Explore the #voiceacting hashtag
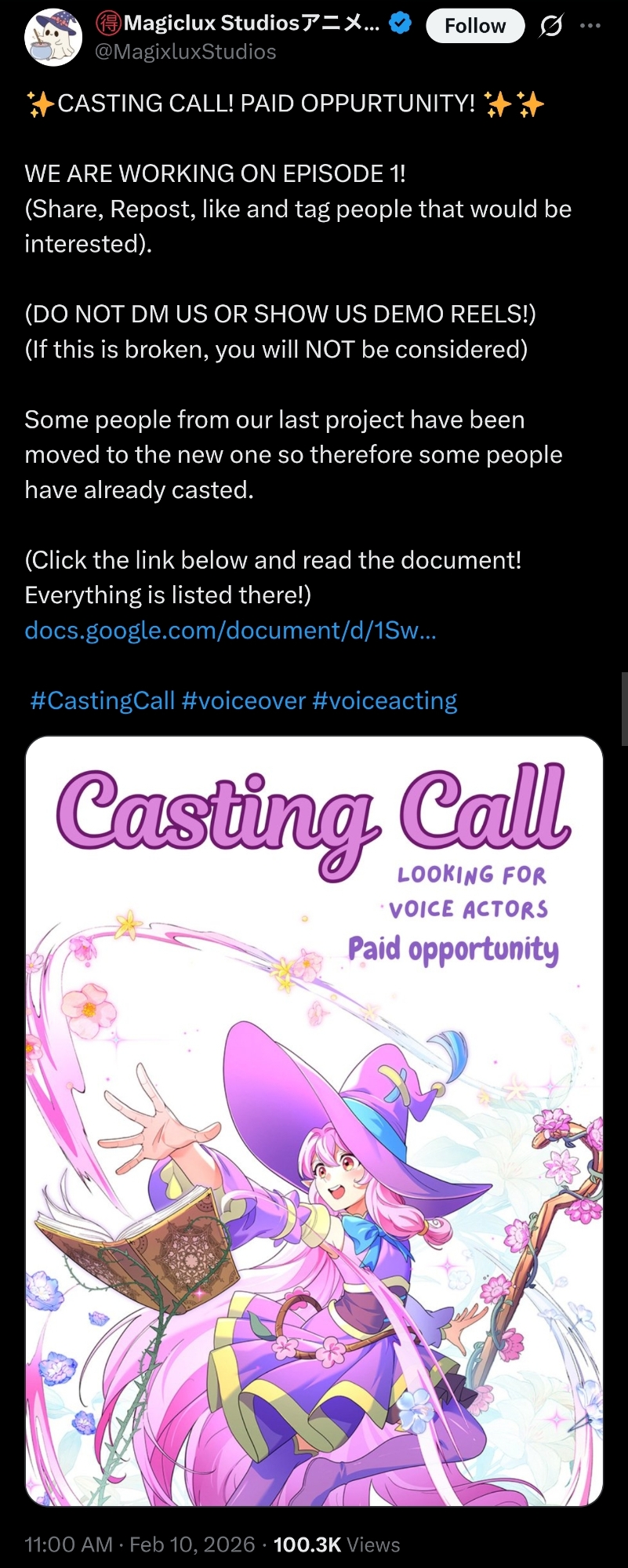 coord(384,700)
